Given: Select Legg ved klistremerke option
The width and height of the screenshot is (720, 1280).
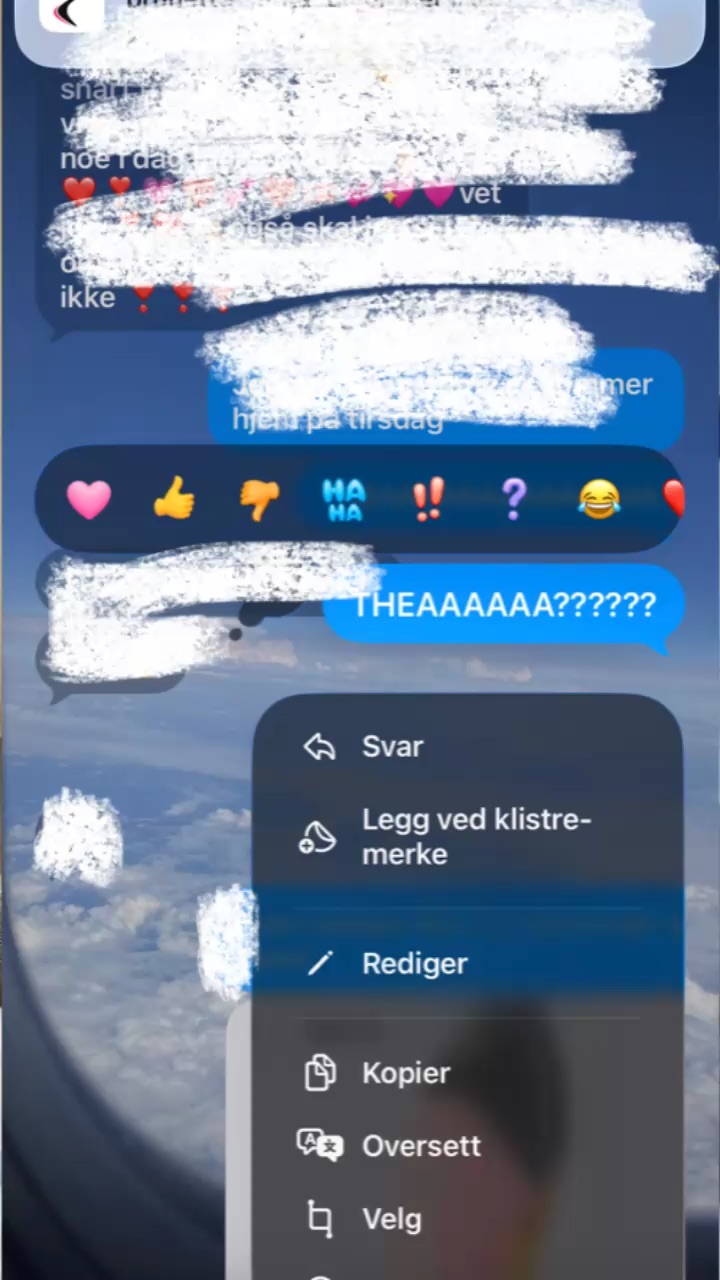Looking at the screenshot, I should tap(468, 838).
